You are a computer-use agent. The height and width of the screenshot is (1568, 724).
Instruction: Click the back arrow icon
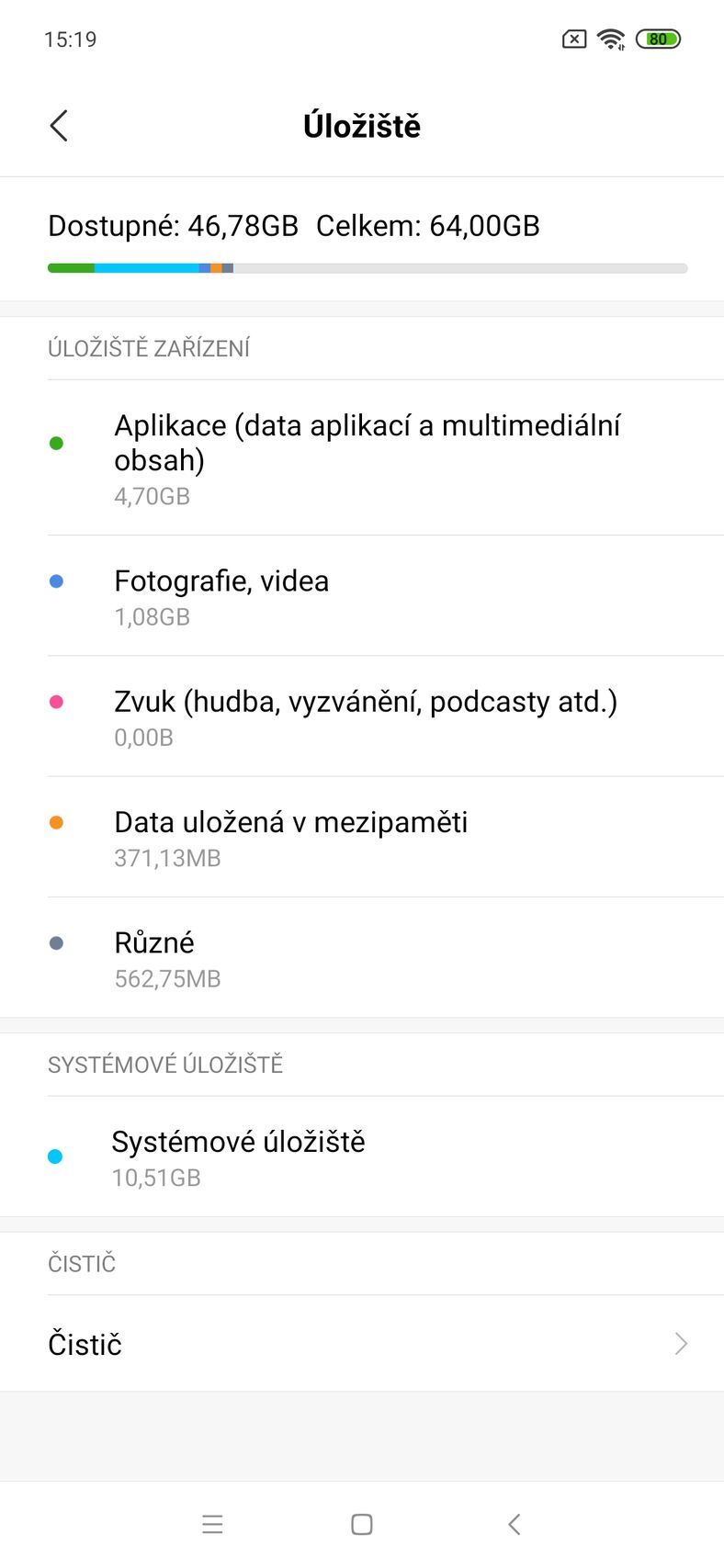tap(58, 125)
